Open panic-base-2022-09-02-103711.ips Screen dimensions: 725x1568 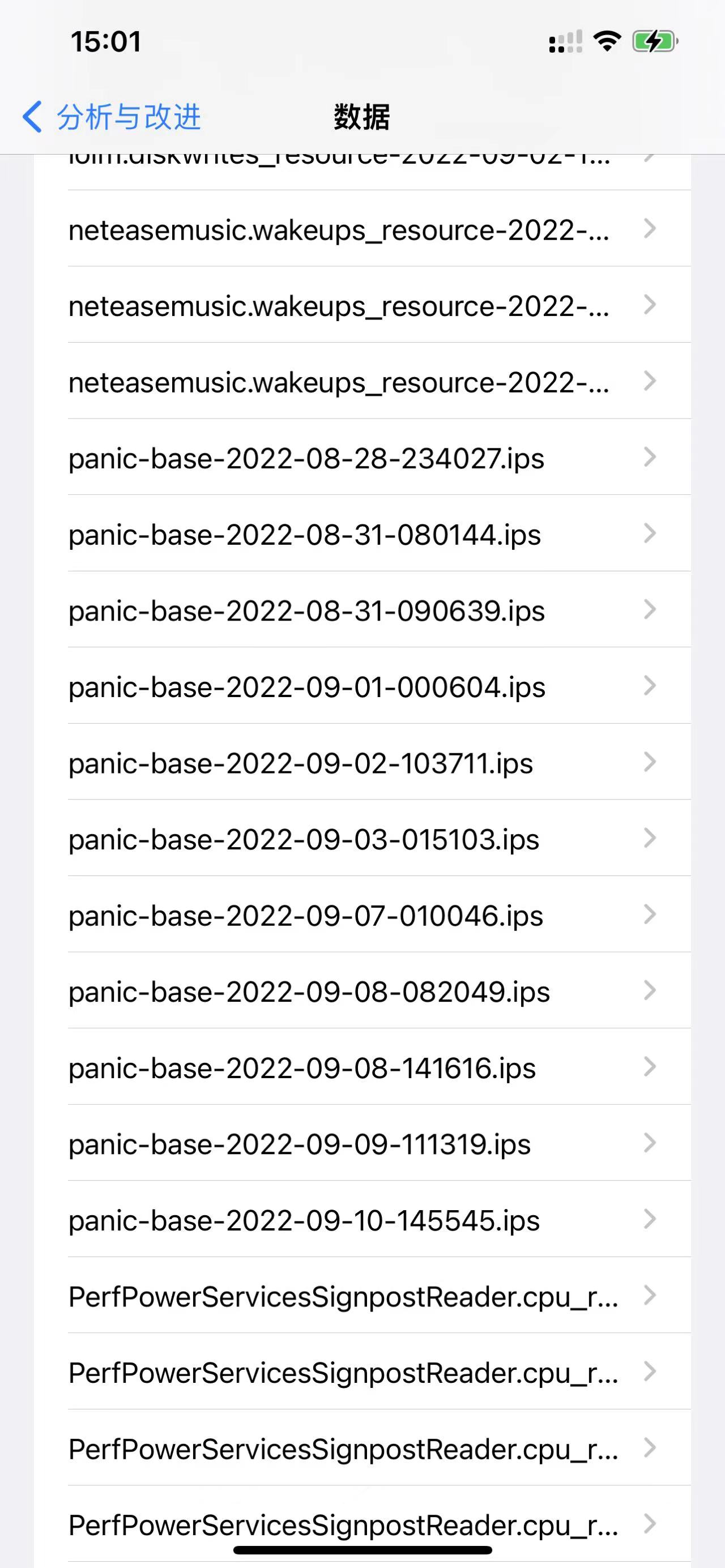(300, 763)
